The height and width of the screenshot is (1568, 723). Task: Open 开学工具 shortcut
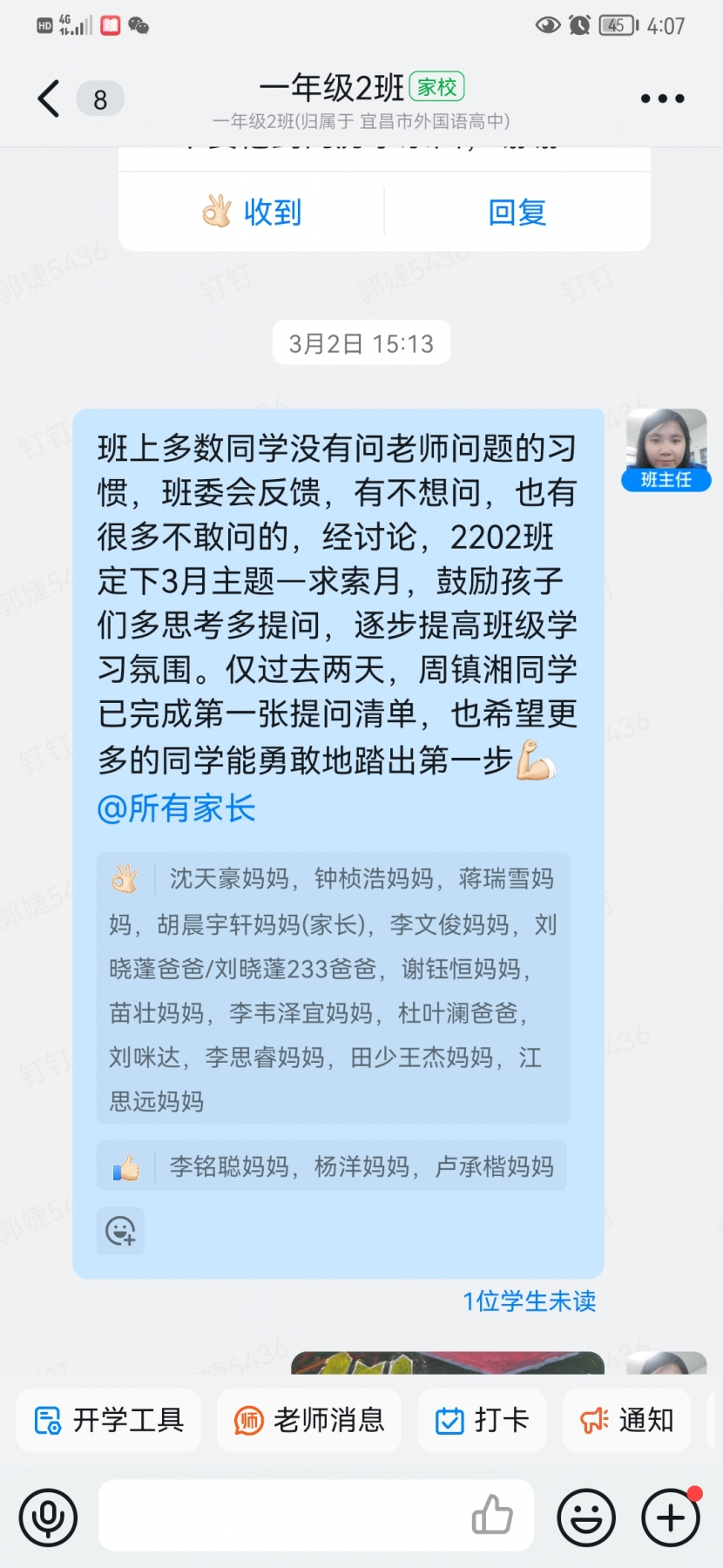[x=109, y=1421]
